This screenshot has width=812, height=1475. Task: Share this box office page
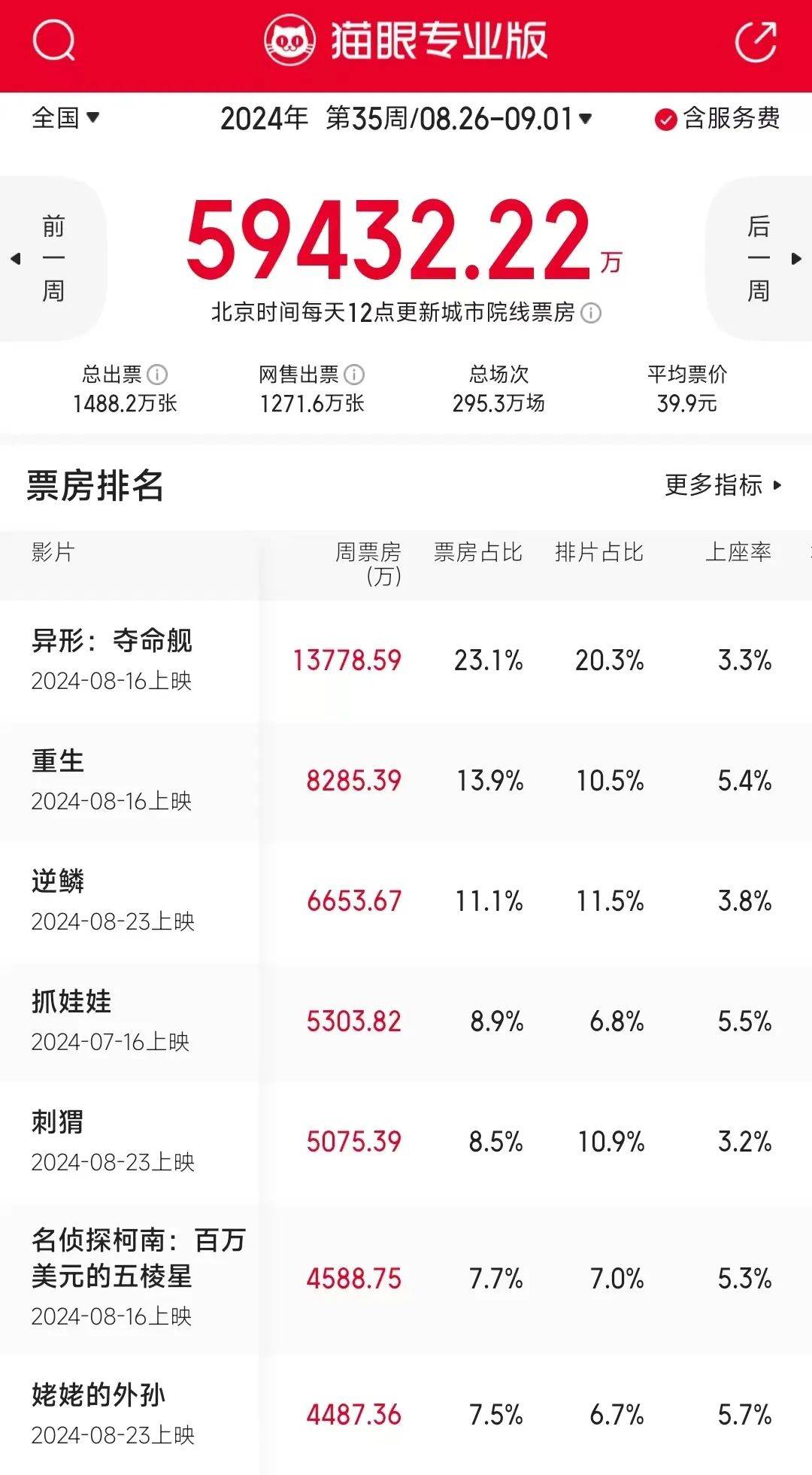pos(755,42)
